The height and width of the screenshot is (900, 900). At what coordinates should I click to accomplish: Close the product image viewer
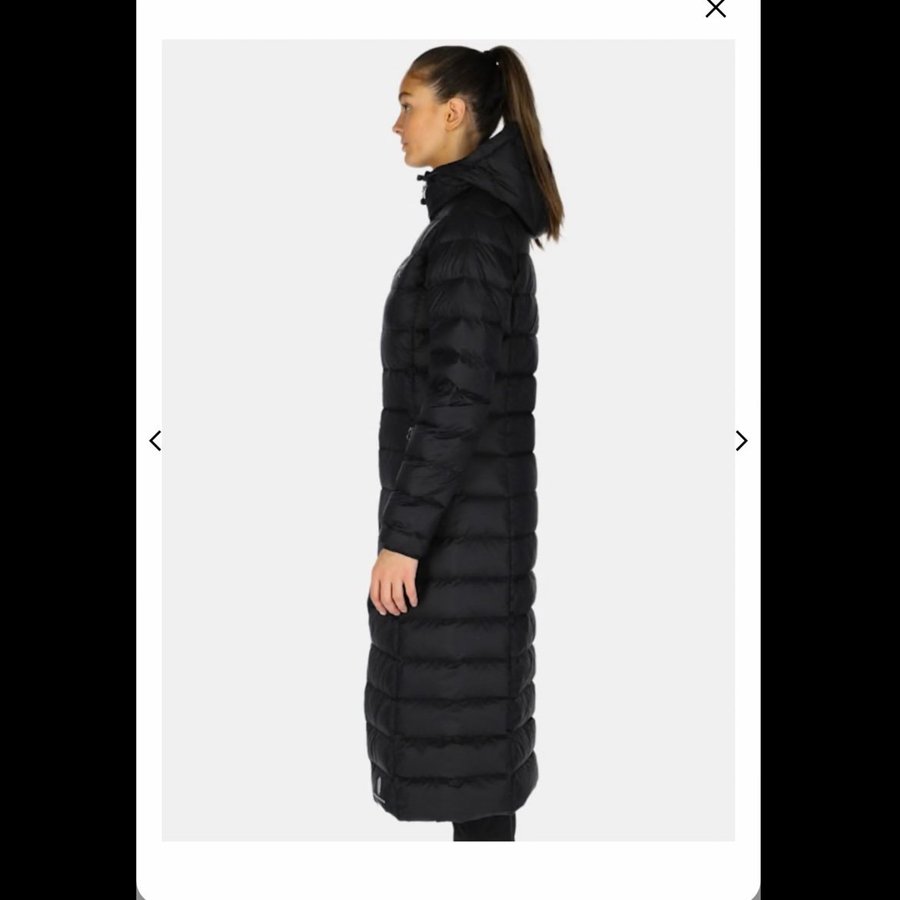[715, 9]
